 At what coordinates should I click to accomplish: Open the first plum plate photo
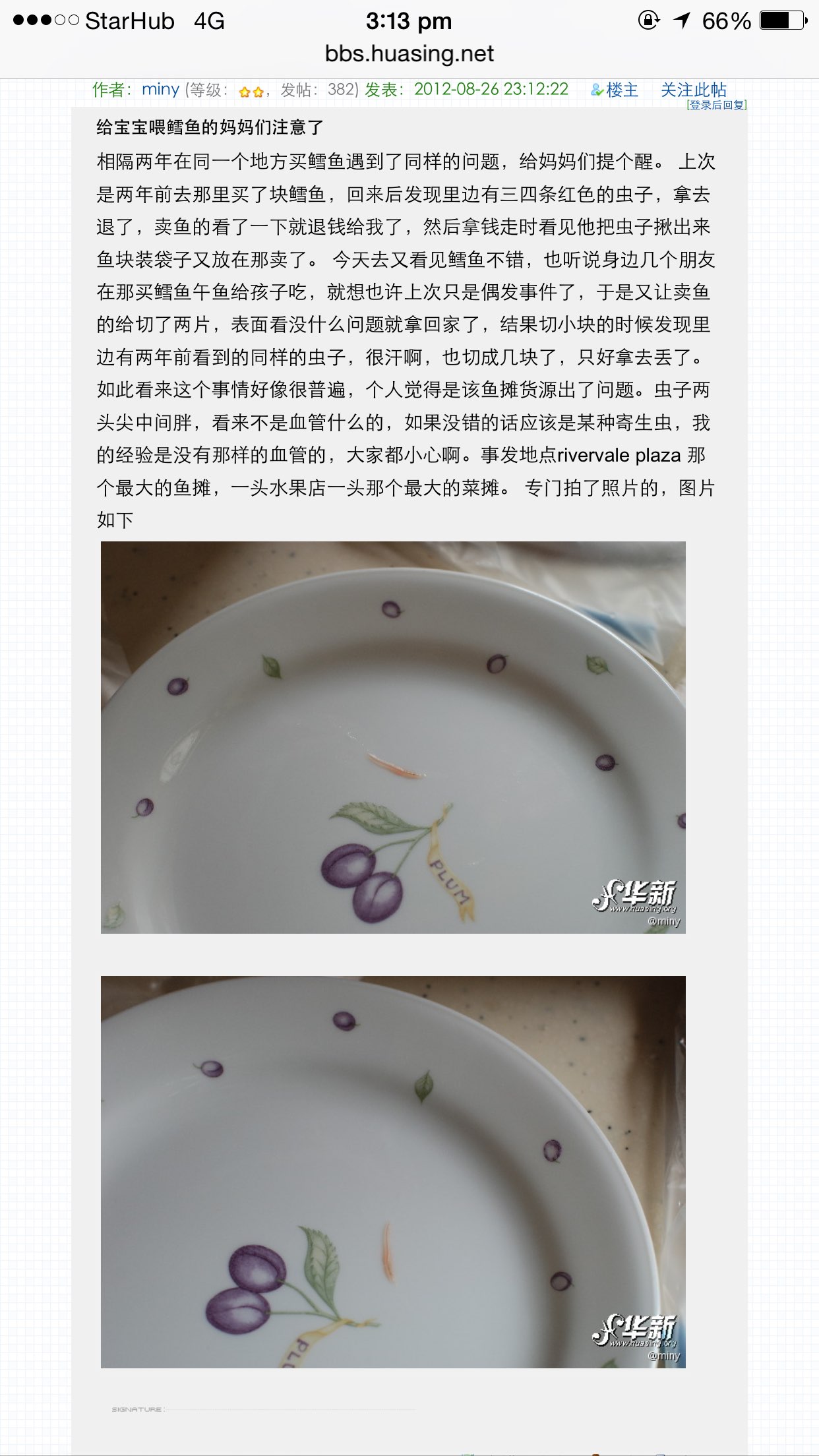[x=393, y=737]
